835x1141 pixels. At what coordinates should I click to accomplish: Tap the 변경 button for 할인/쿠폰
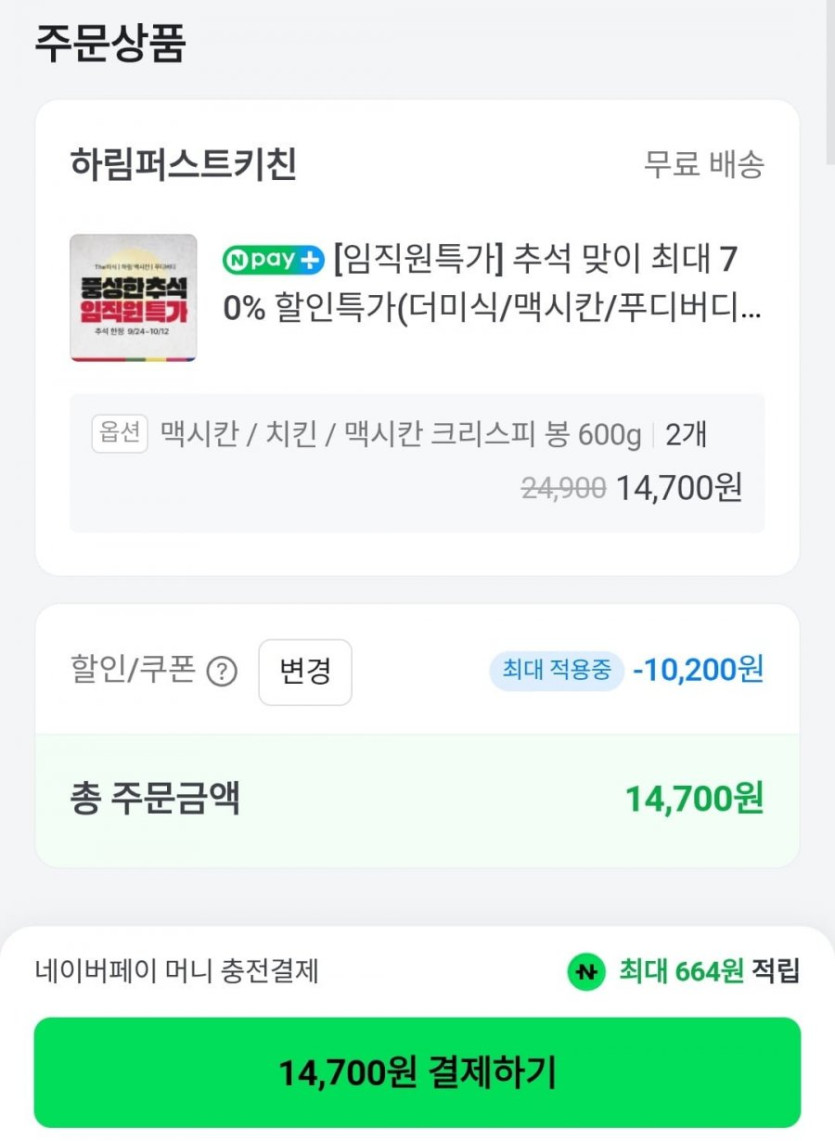click(x=305, y=672)
